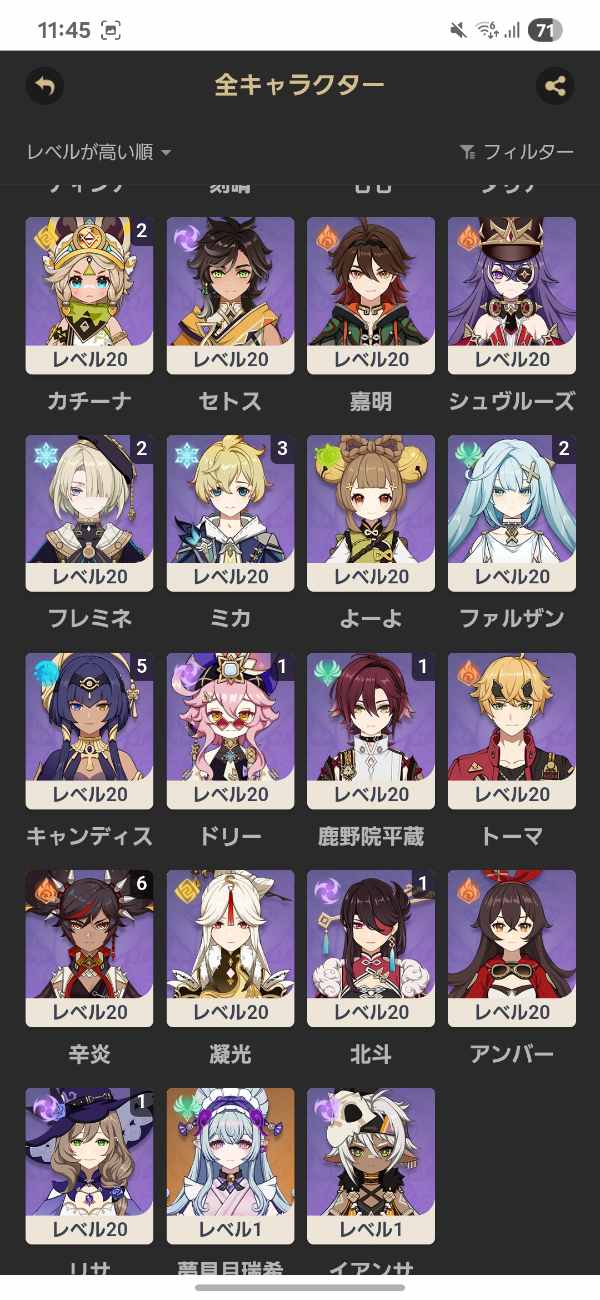Select the キャンディス character card
The image size is (600, 1300).
pyautogui.click(x=89, y=730)
